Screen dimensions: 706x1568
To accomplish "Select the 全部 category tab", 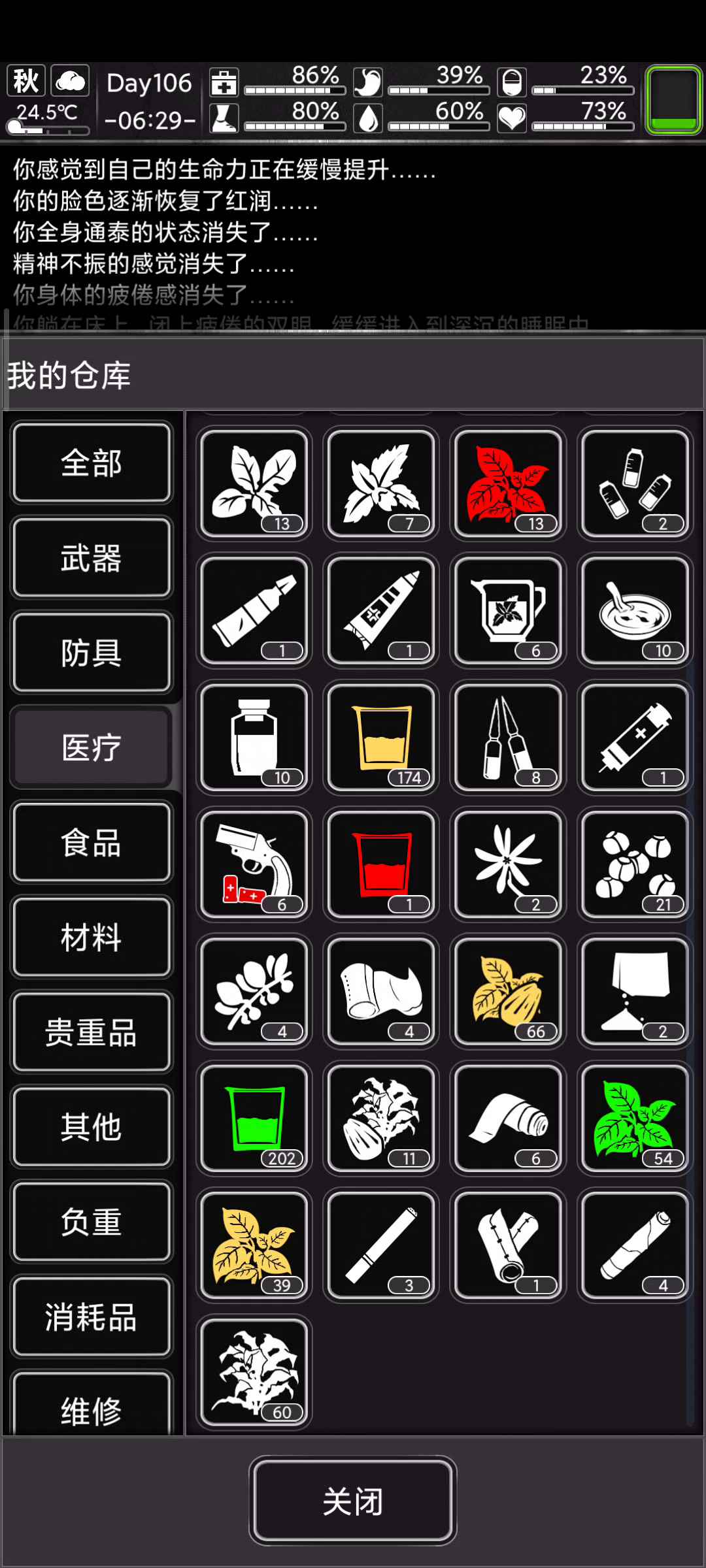I will coord(92,463).
